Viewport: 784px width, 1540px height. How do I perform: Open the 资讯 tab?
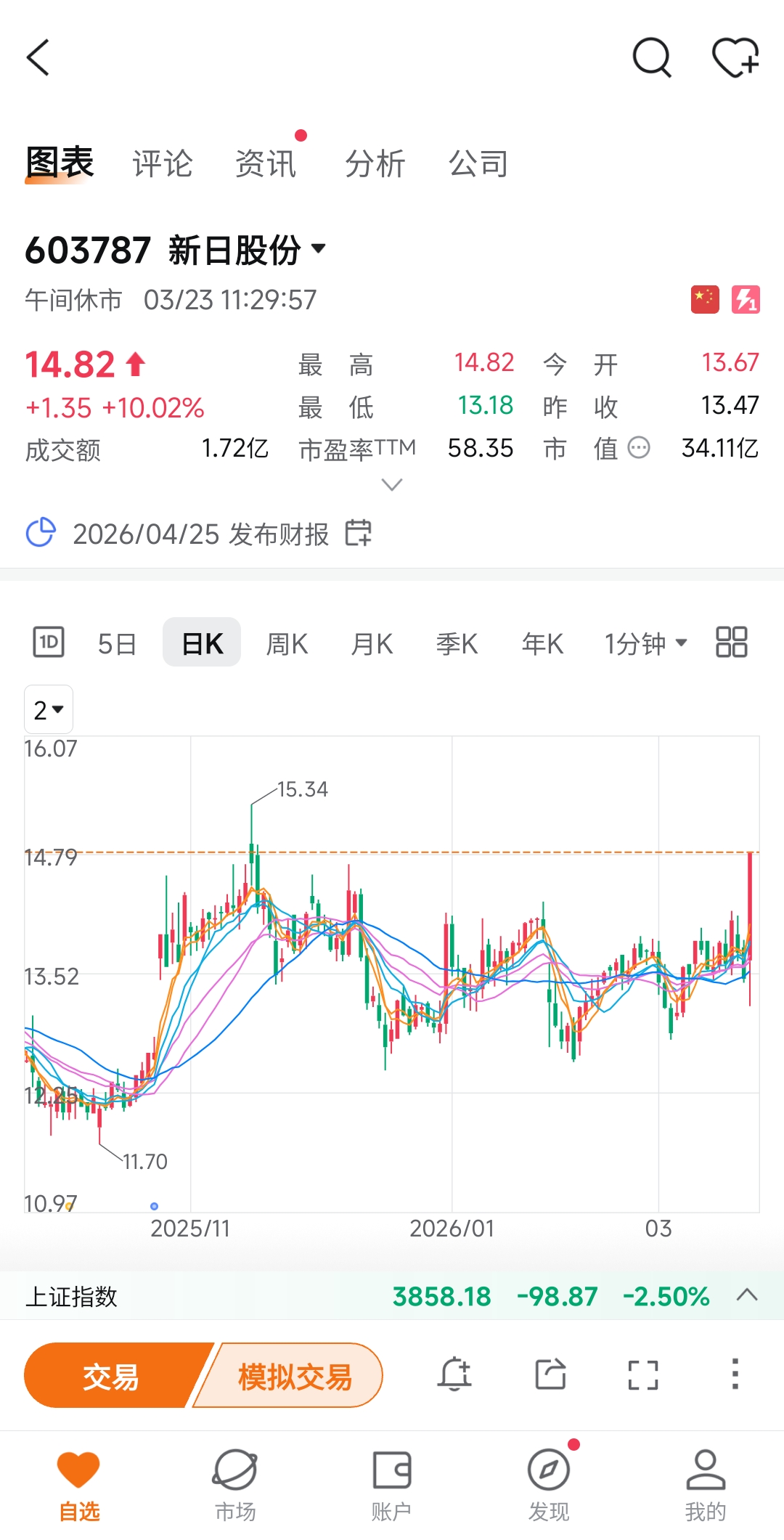click(x=266, y=163)
